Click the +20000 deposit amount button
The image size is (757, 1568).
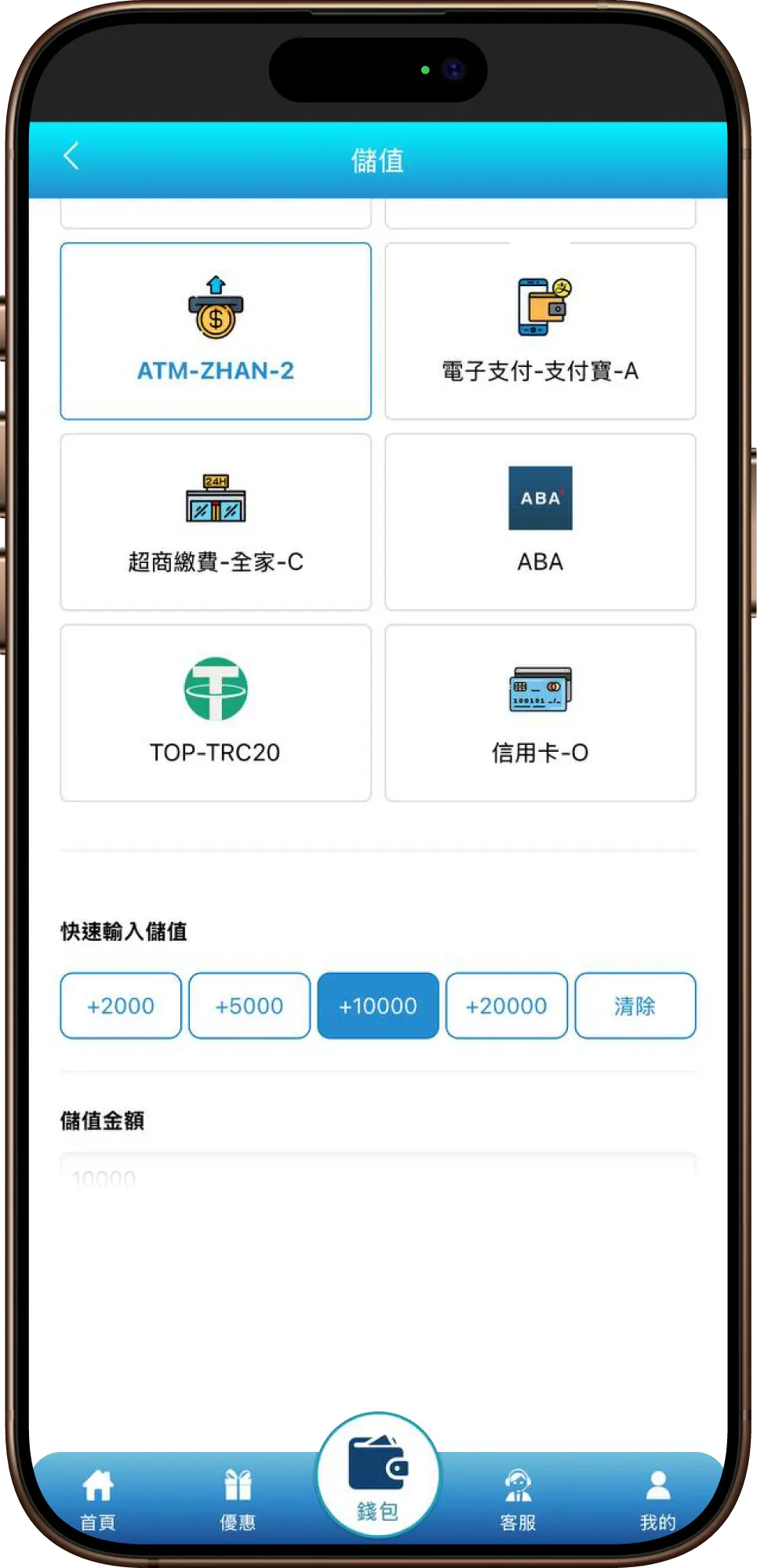506,1006
